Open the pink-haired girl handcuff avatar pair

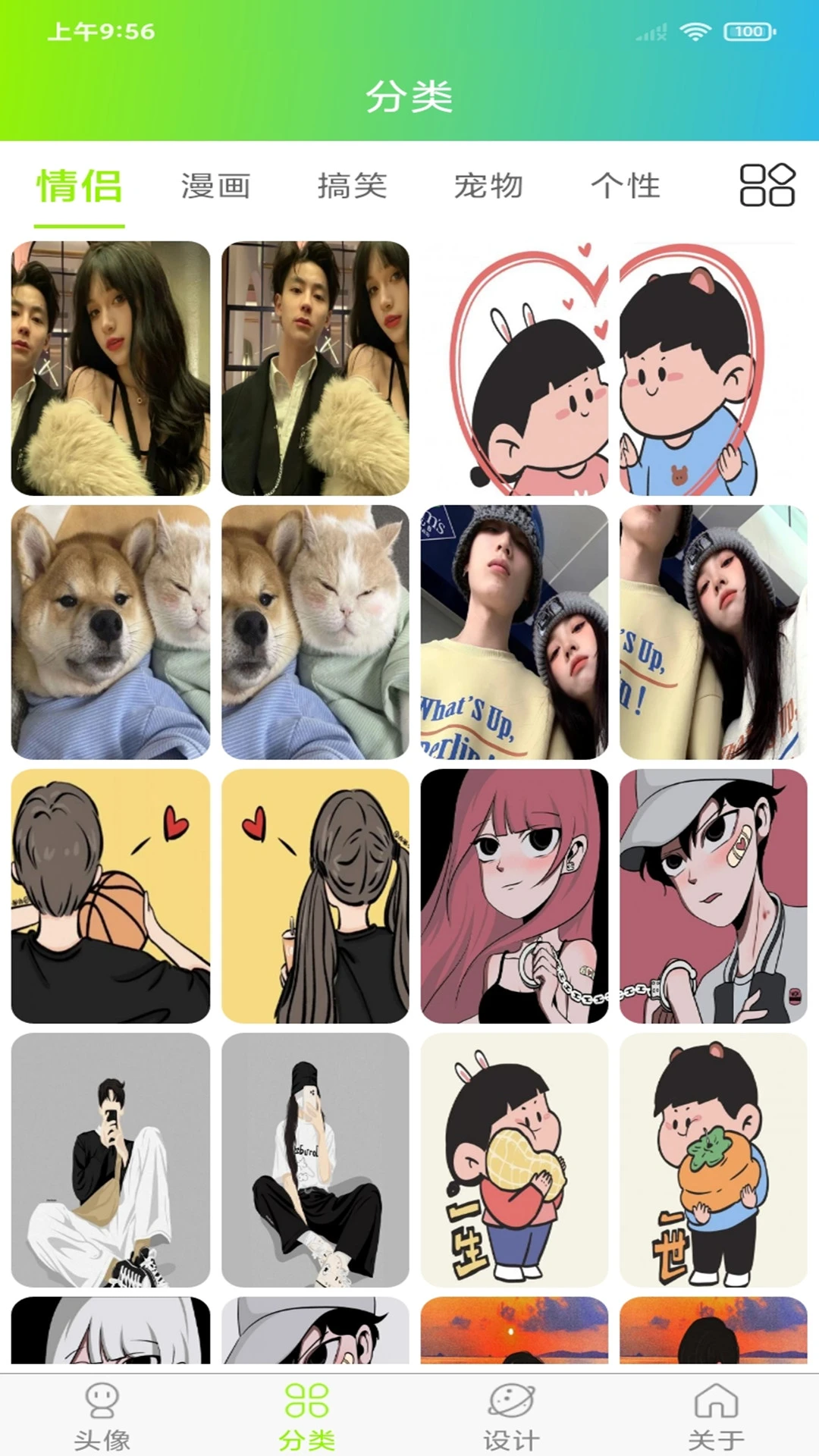613,896
